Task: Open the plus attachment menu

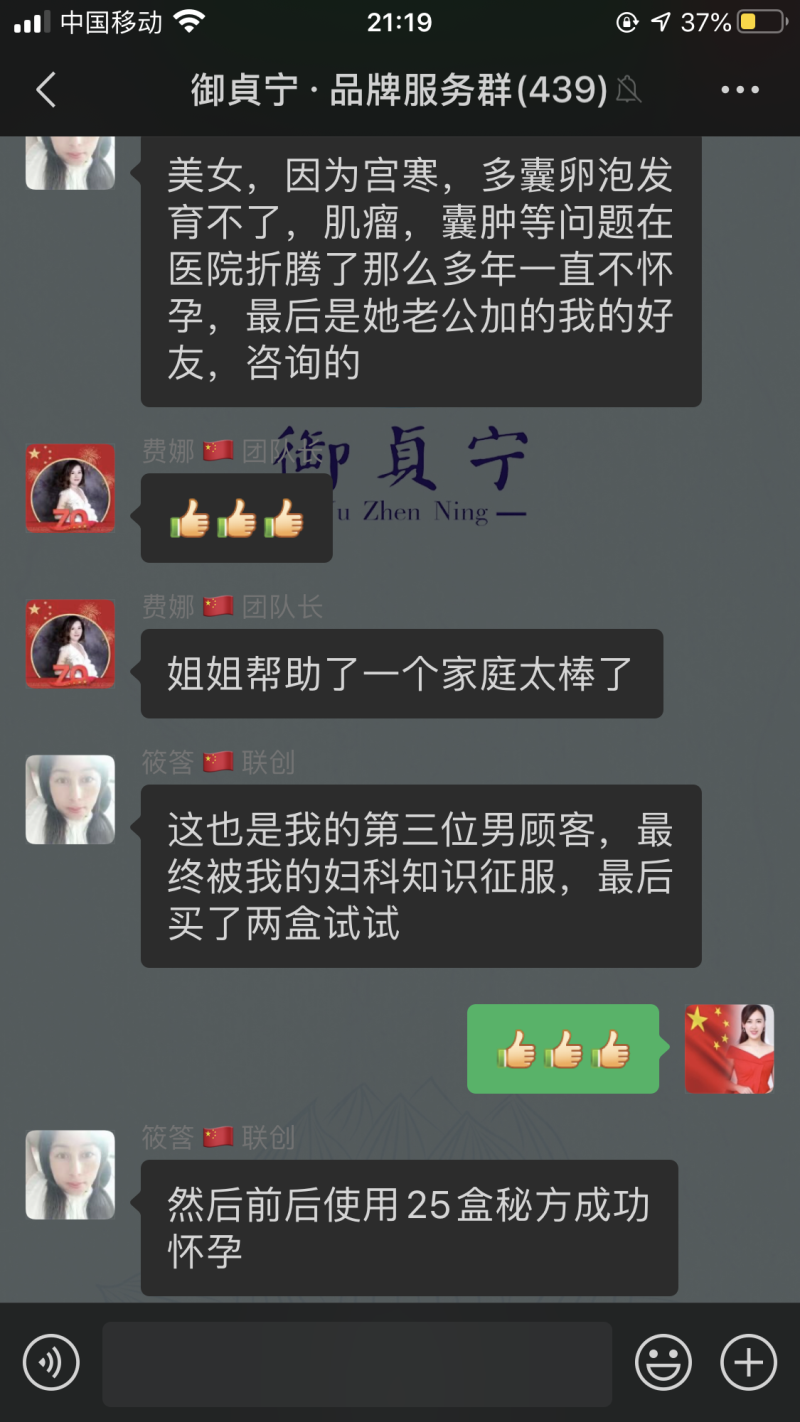Action: (x=748, y=1362)
